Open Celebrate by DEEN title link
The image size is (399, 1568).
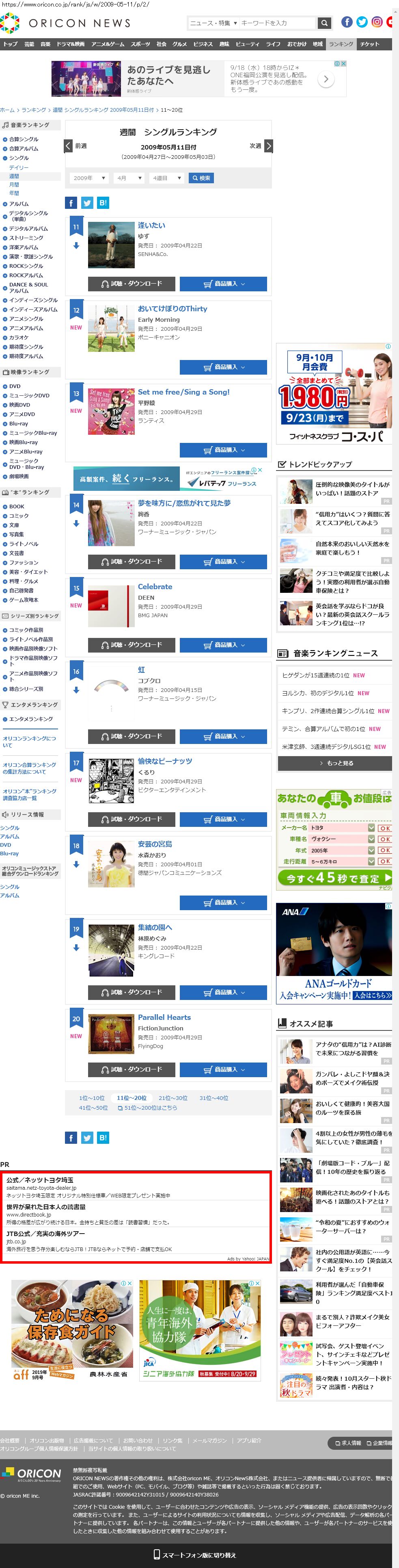155,586
